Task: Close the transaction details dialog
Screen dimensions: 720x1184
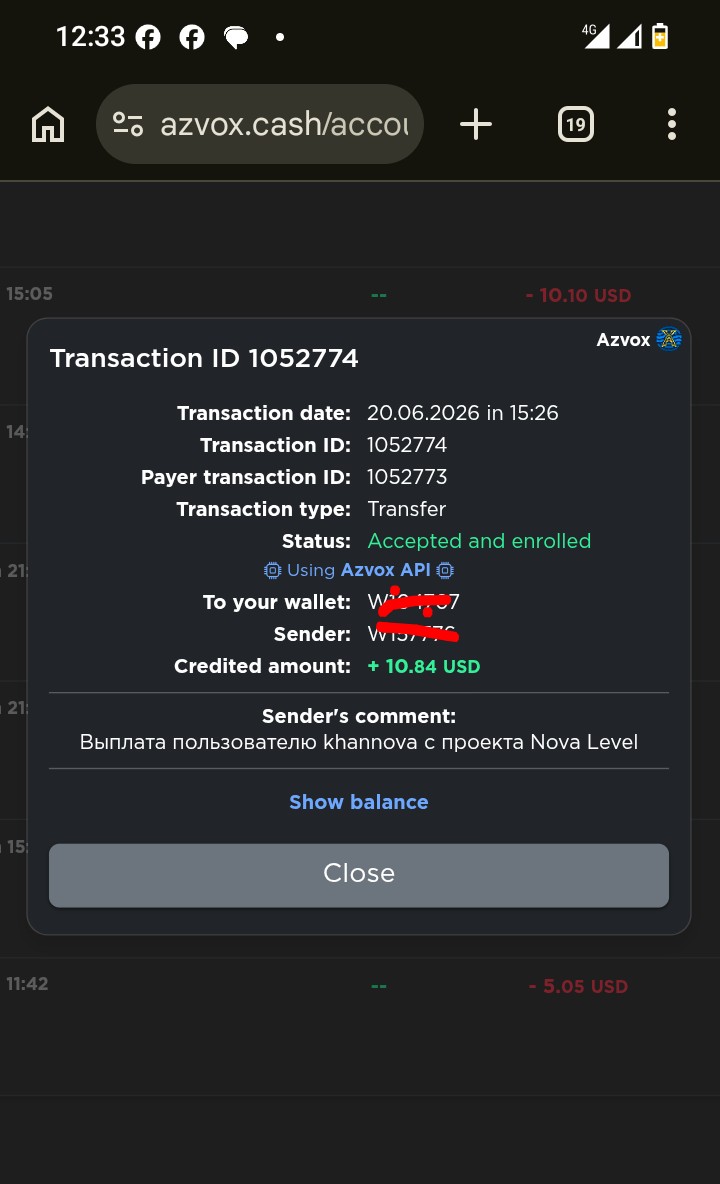Action: pos(358,875)
